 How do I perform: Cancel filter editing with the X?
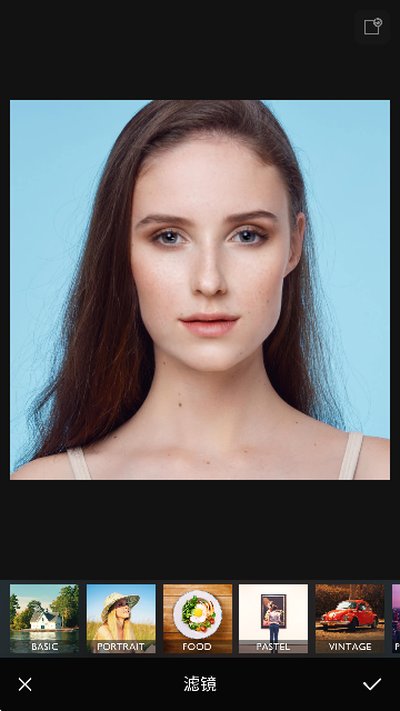(x=25, y=684)
